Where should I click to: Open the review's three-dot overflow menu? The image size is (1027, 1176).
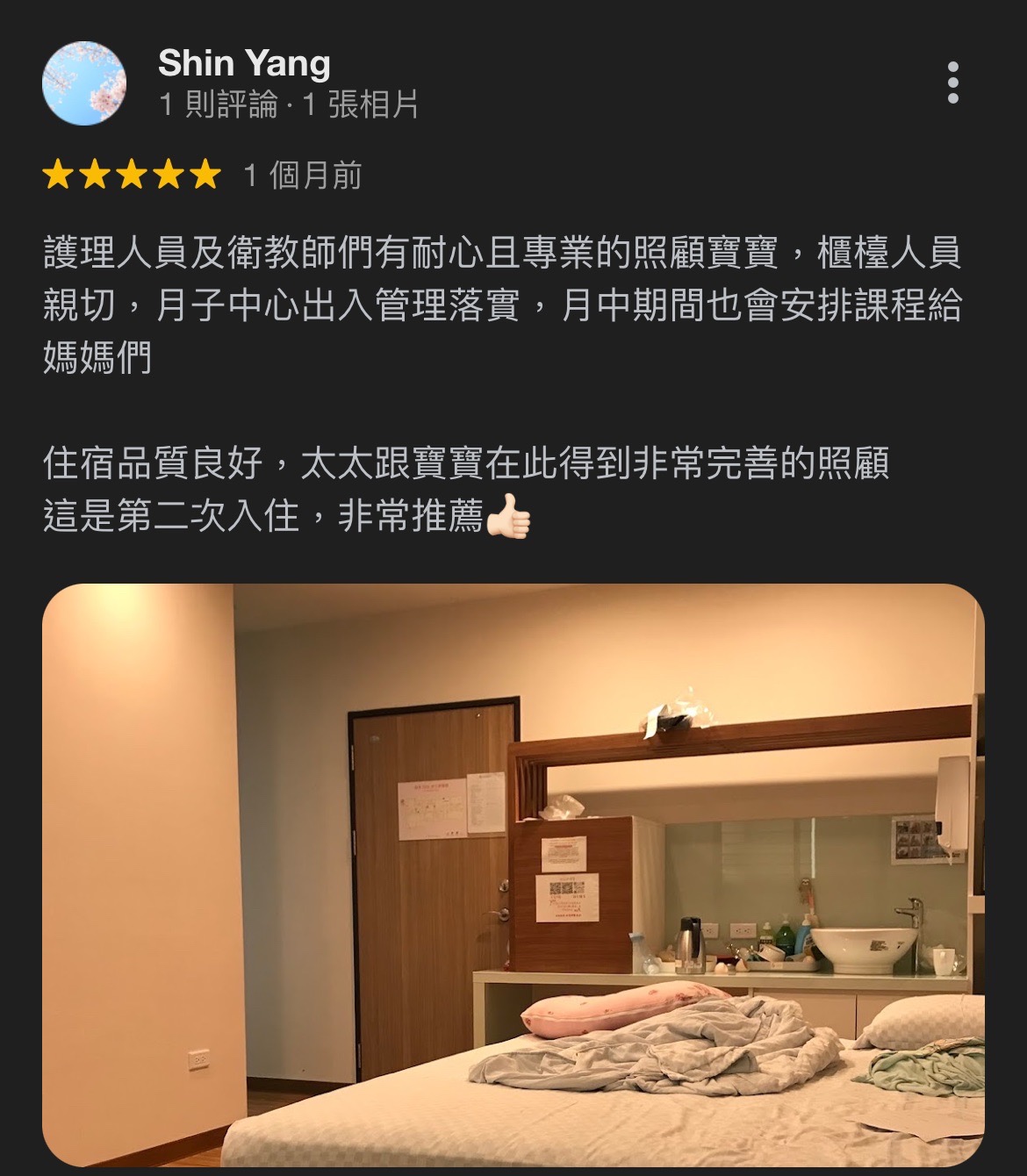tap(952, 83)
